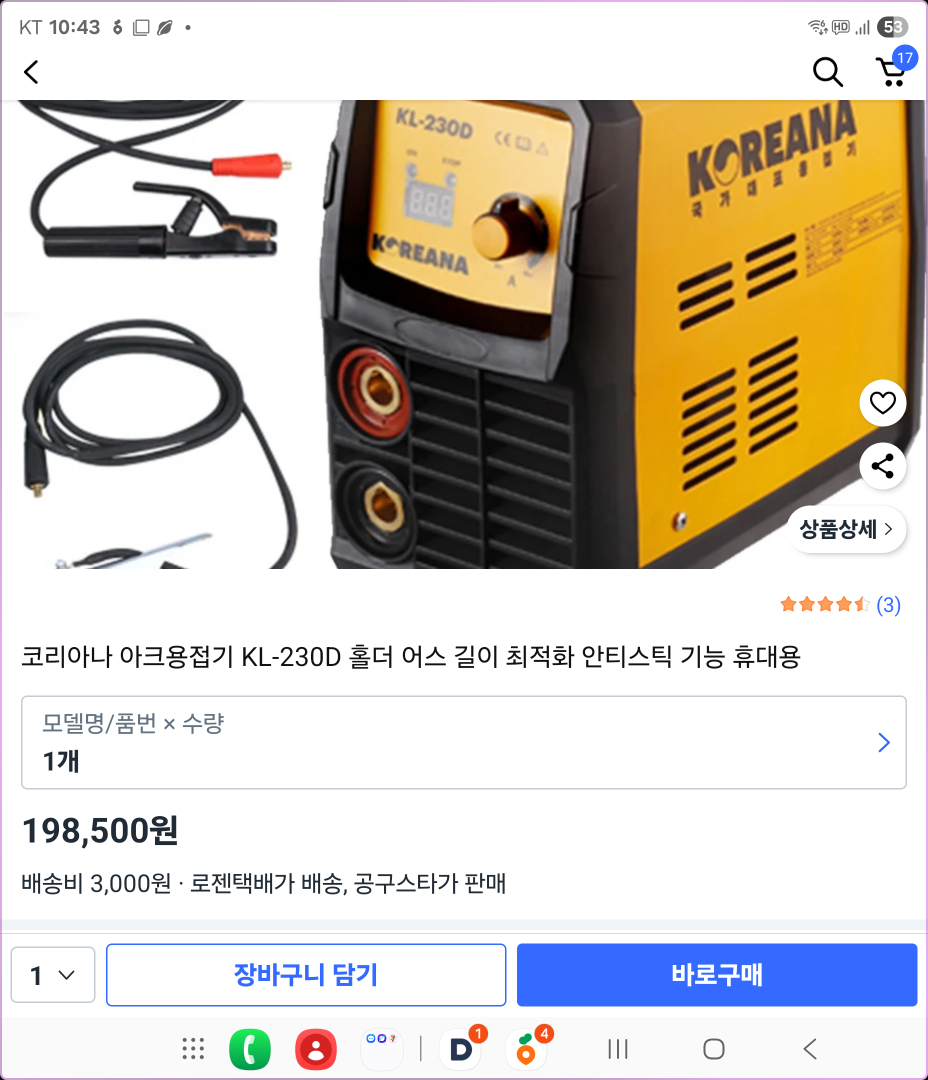Open the red Contacts app in the taskbar

pyautogui.click(x=316, y=1048)
